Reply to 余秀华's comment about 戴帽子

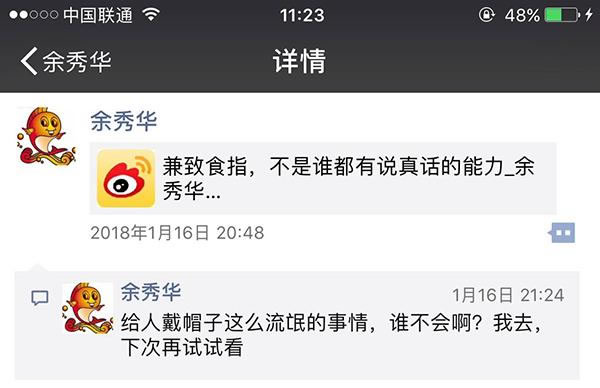click(331, 335)
